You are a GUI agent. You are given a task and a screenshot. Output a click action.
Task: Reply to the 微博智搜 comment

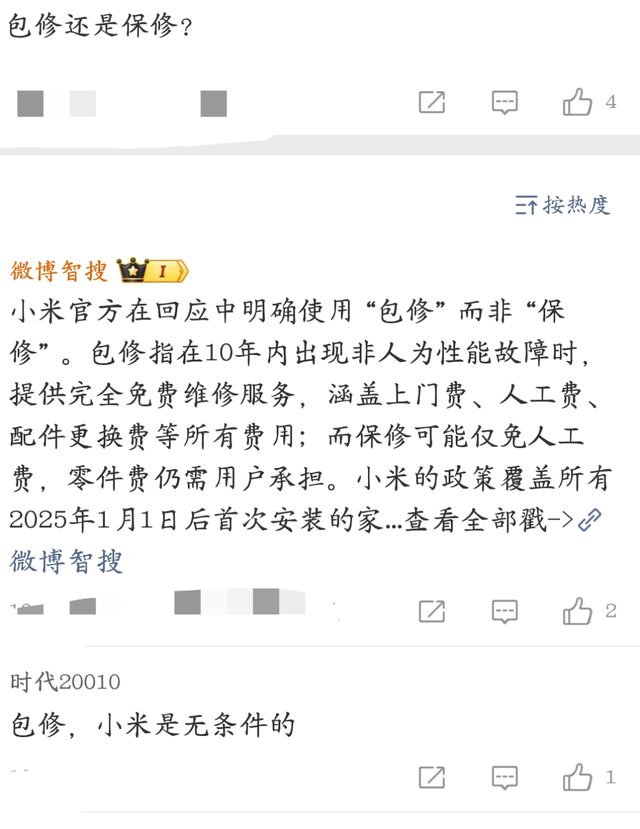pyautogui.click(x=505, y=611)
